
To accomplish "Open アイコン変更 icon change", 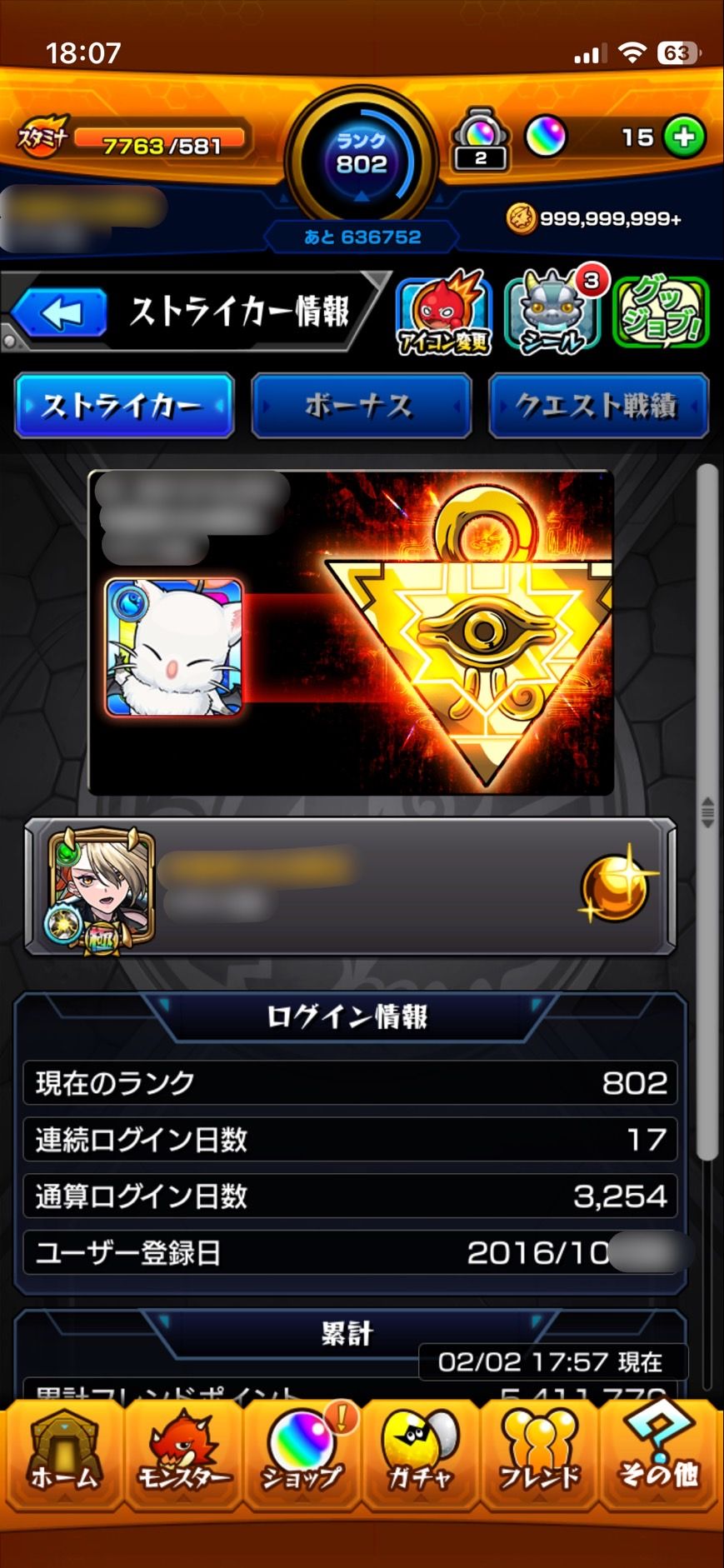I will (443, 313).
